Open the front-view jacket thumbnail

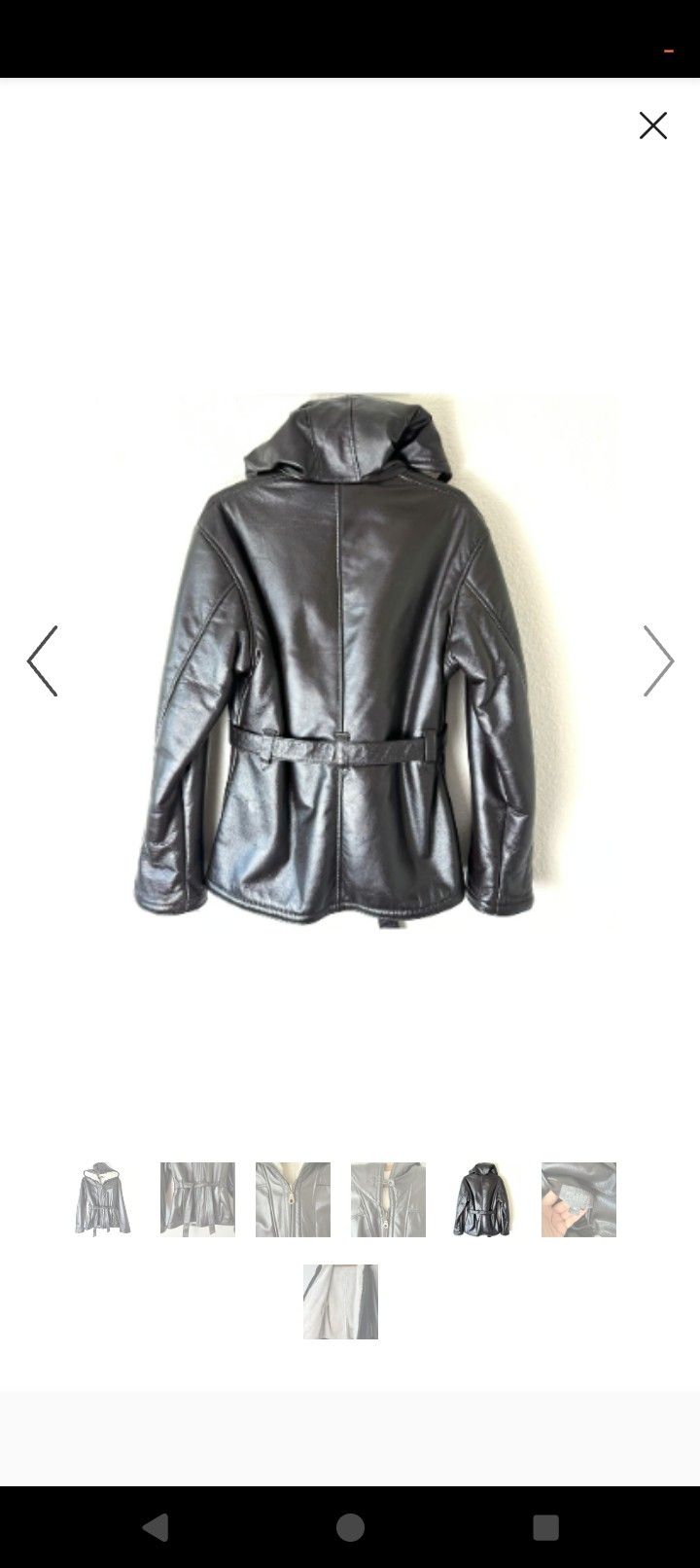(102, 1198)
